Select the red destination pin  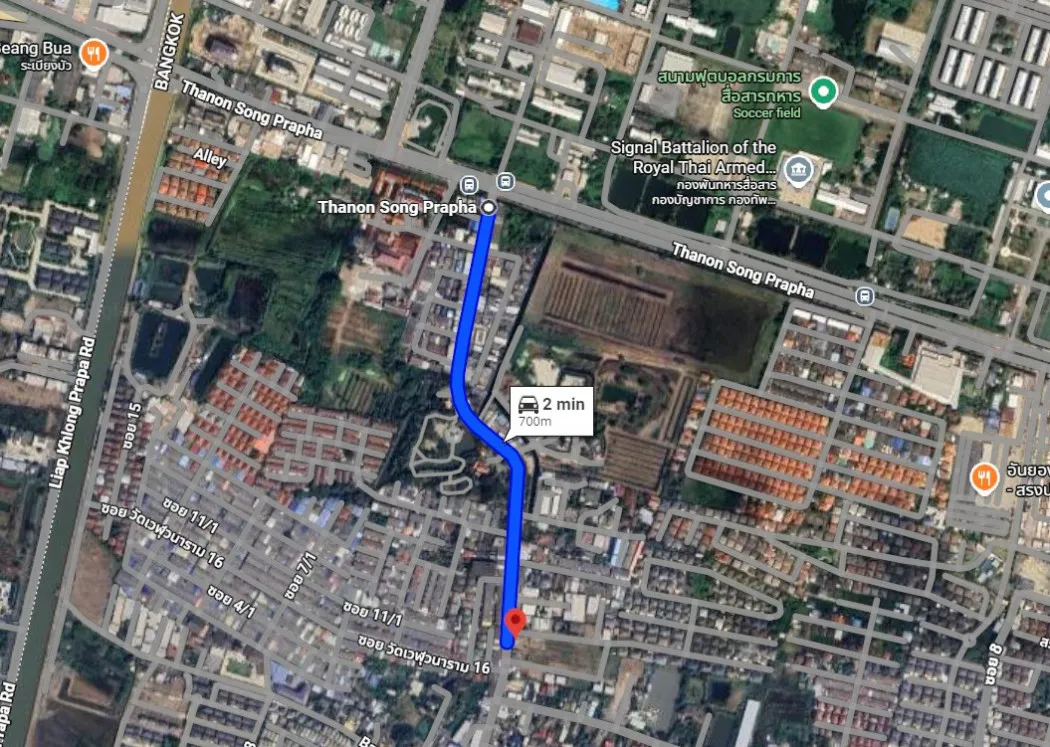click(x=514, y=623)
